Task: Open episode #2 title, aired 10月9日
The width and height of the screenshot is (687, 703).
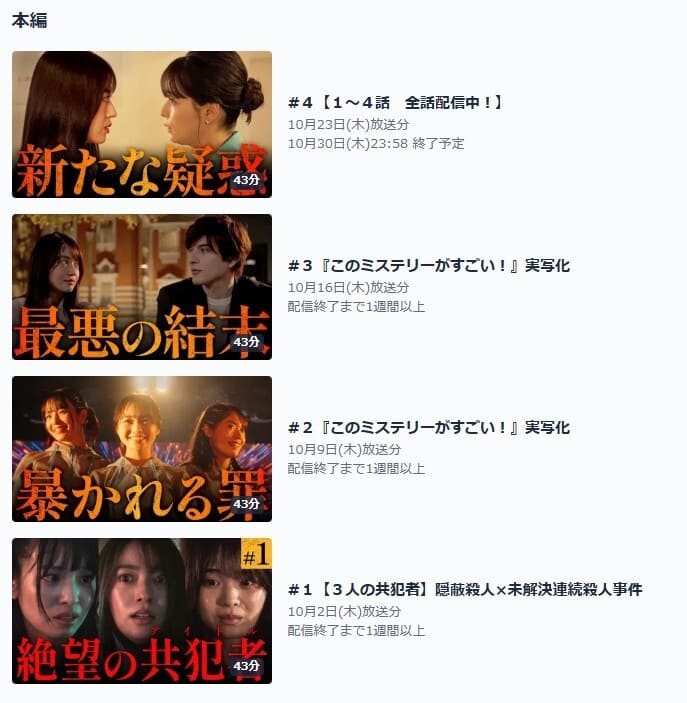Action: (x=428, y=428)
